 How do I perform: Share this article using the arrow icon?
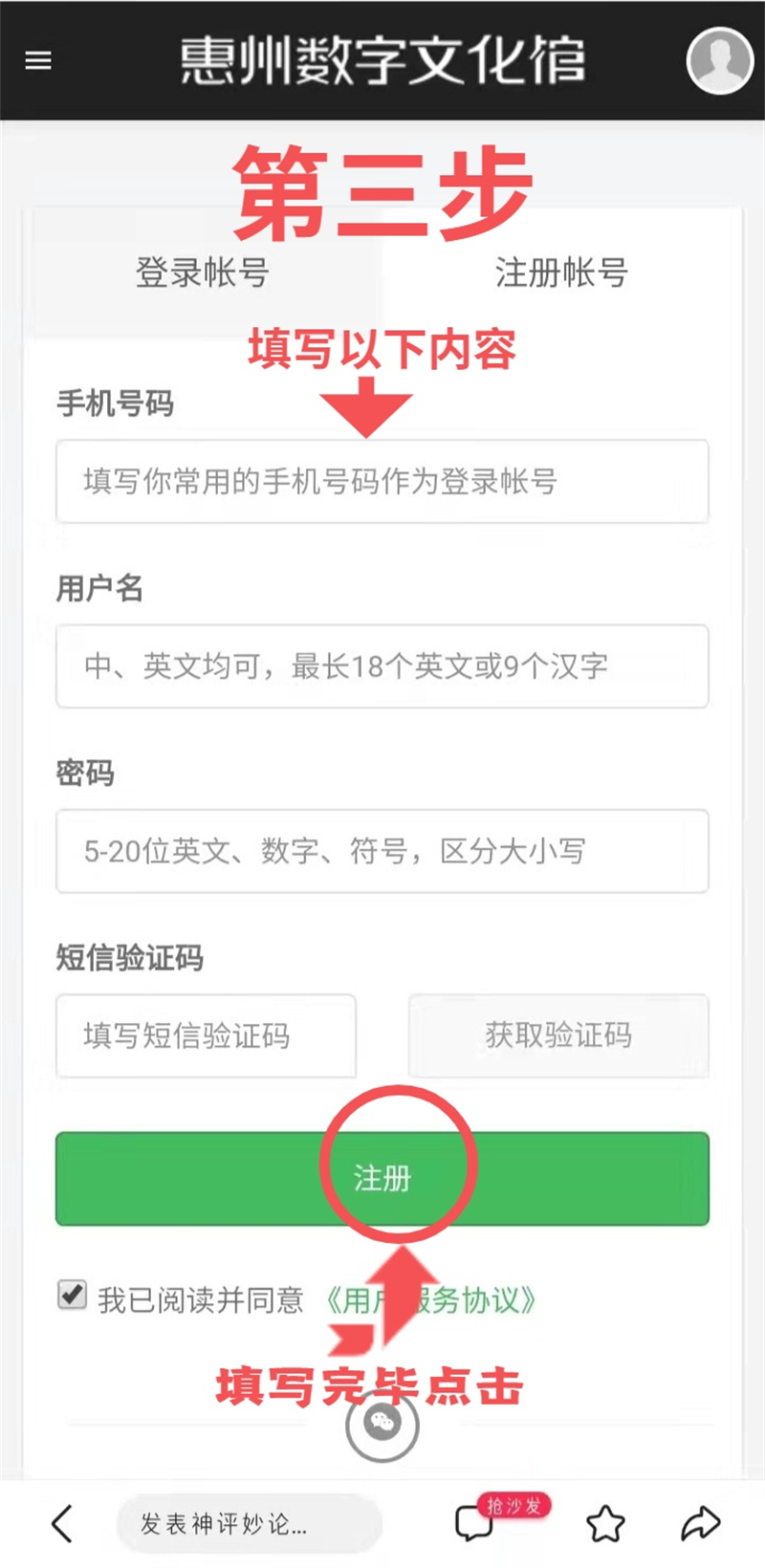click(700, 1523)
